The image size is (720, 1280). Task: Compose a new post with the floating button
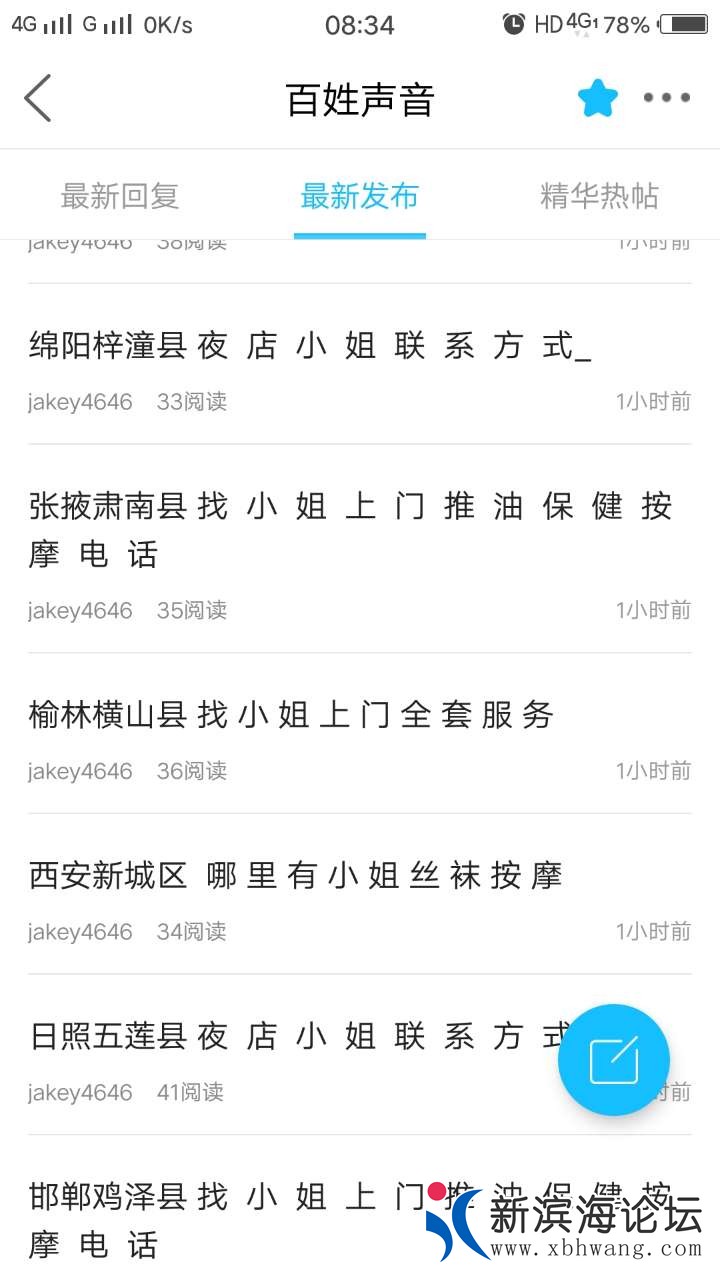(613, 1060)
